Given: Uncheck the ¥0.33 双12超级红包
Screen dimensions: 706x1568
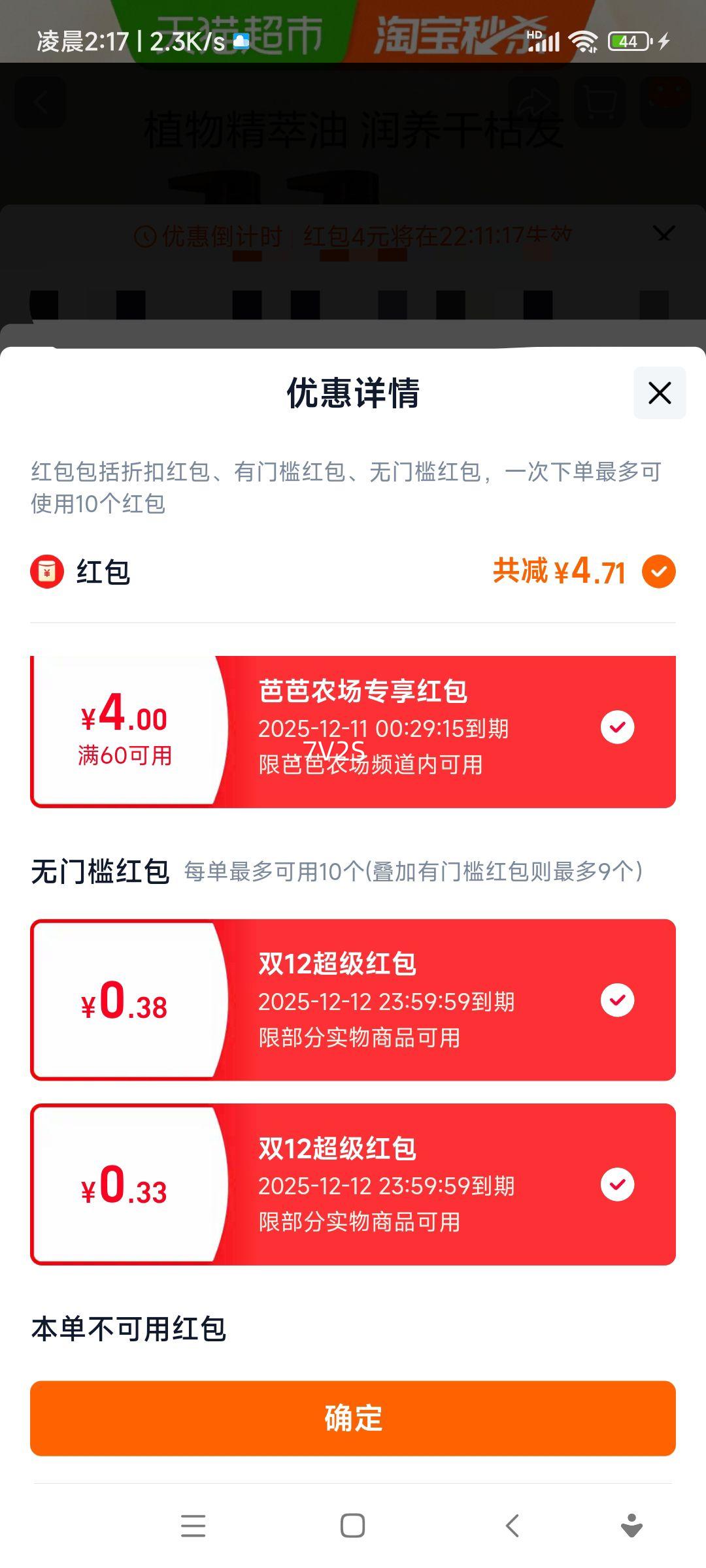Looking at the screenshot, I should [x=618, y=1184].
